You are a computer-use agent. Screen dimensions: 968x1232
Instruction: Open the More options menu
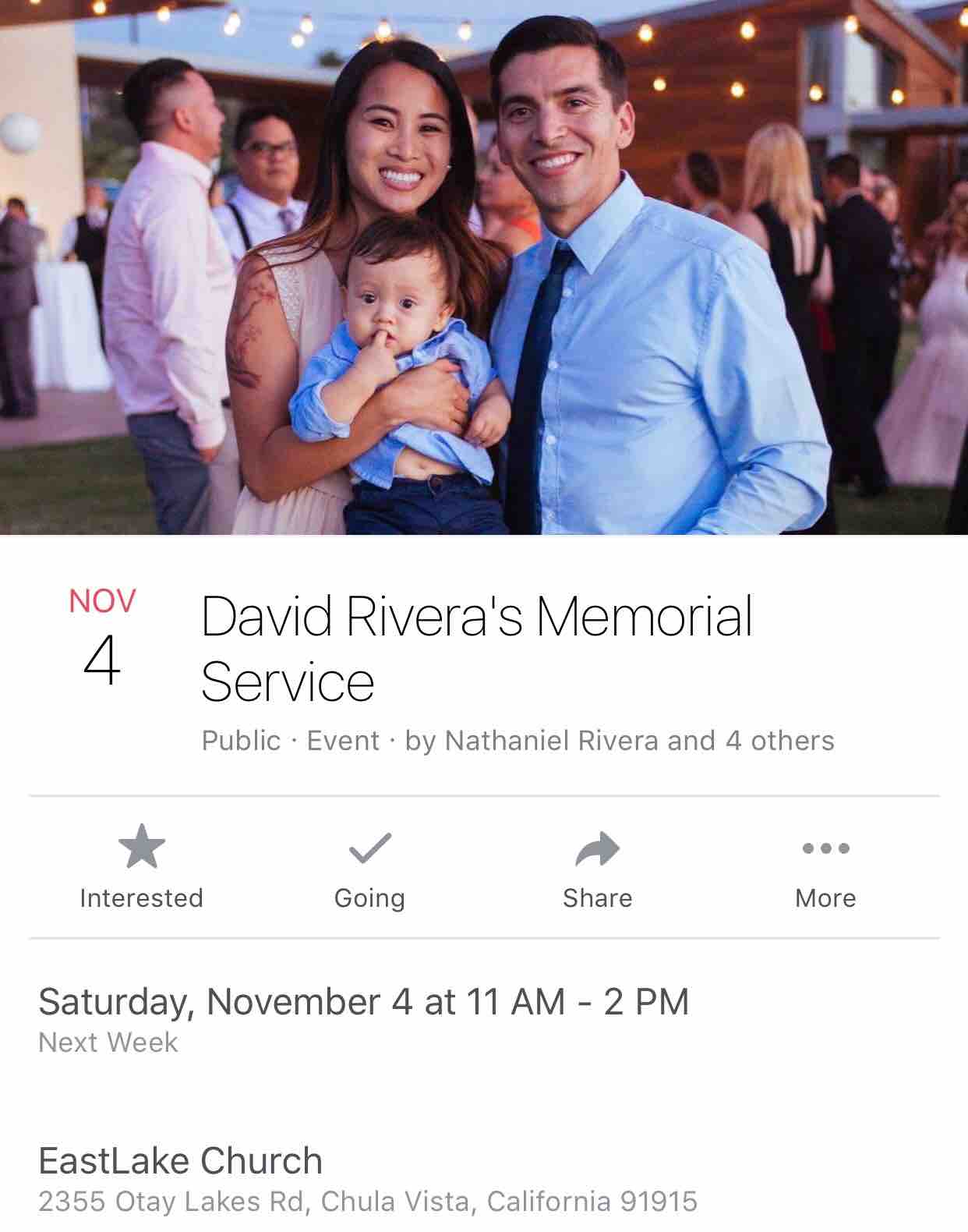(x=825, y=867)
